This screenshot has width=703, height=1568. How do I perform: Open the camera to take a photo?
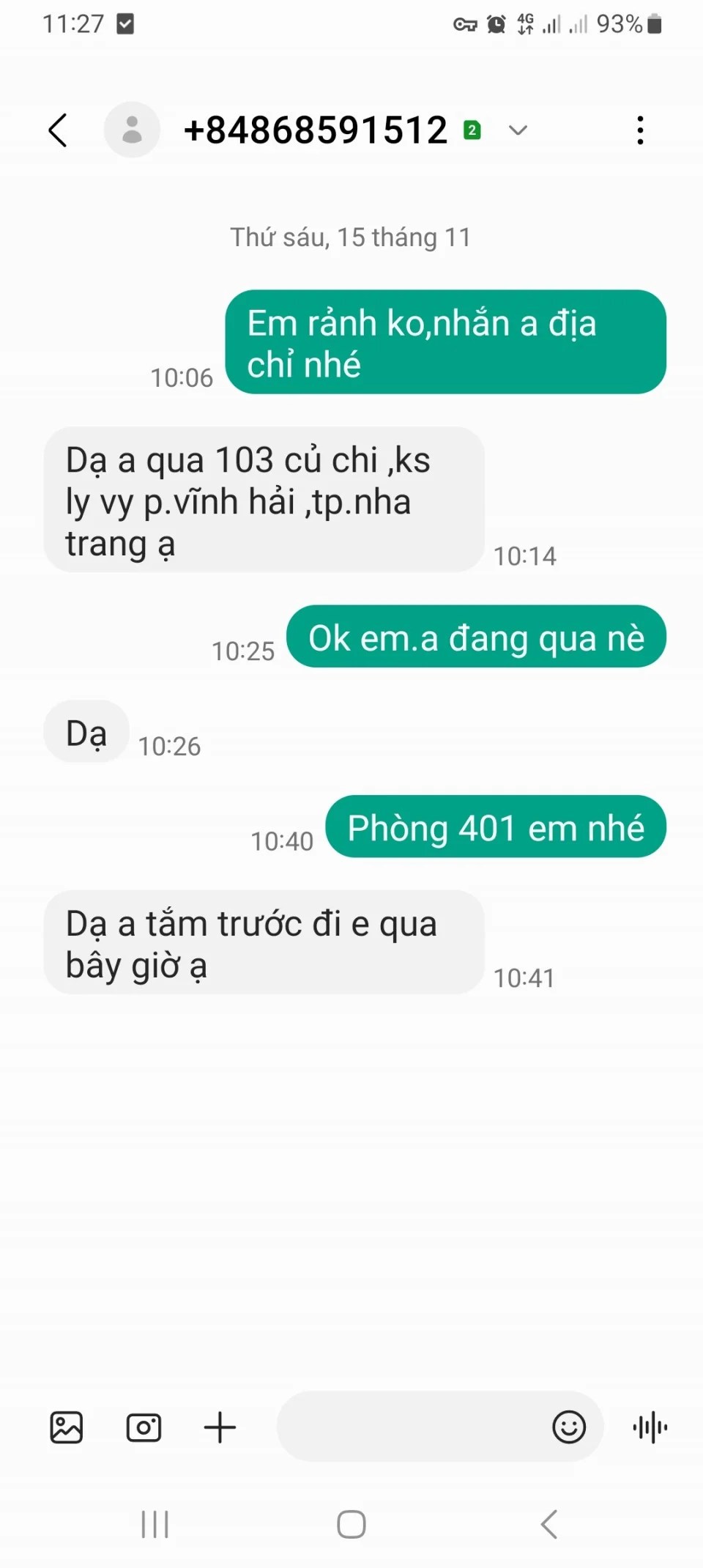[x=144, y=1427]
